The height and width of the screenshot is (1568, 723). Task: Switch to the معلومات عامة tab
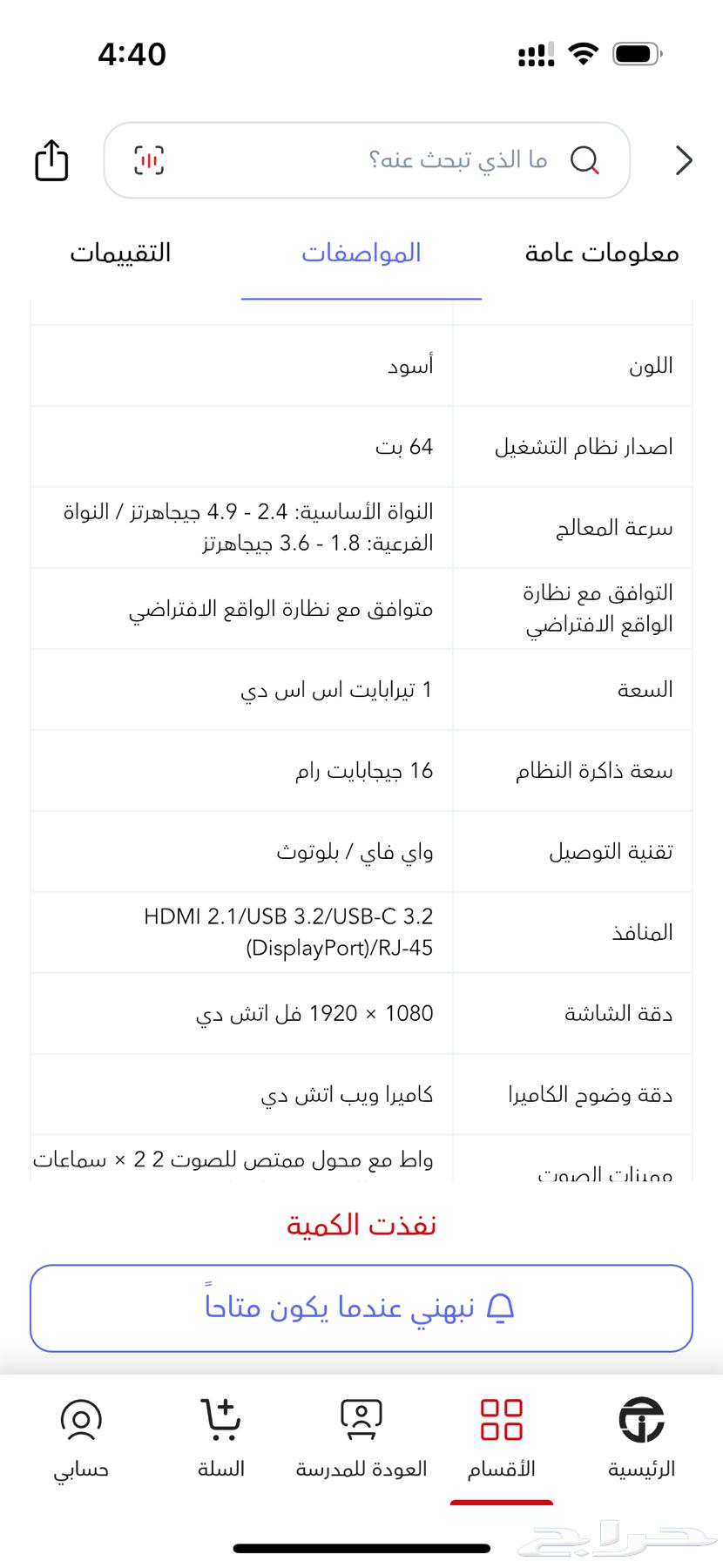599,253
